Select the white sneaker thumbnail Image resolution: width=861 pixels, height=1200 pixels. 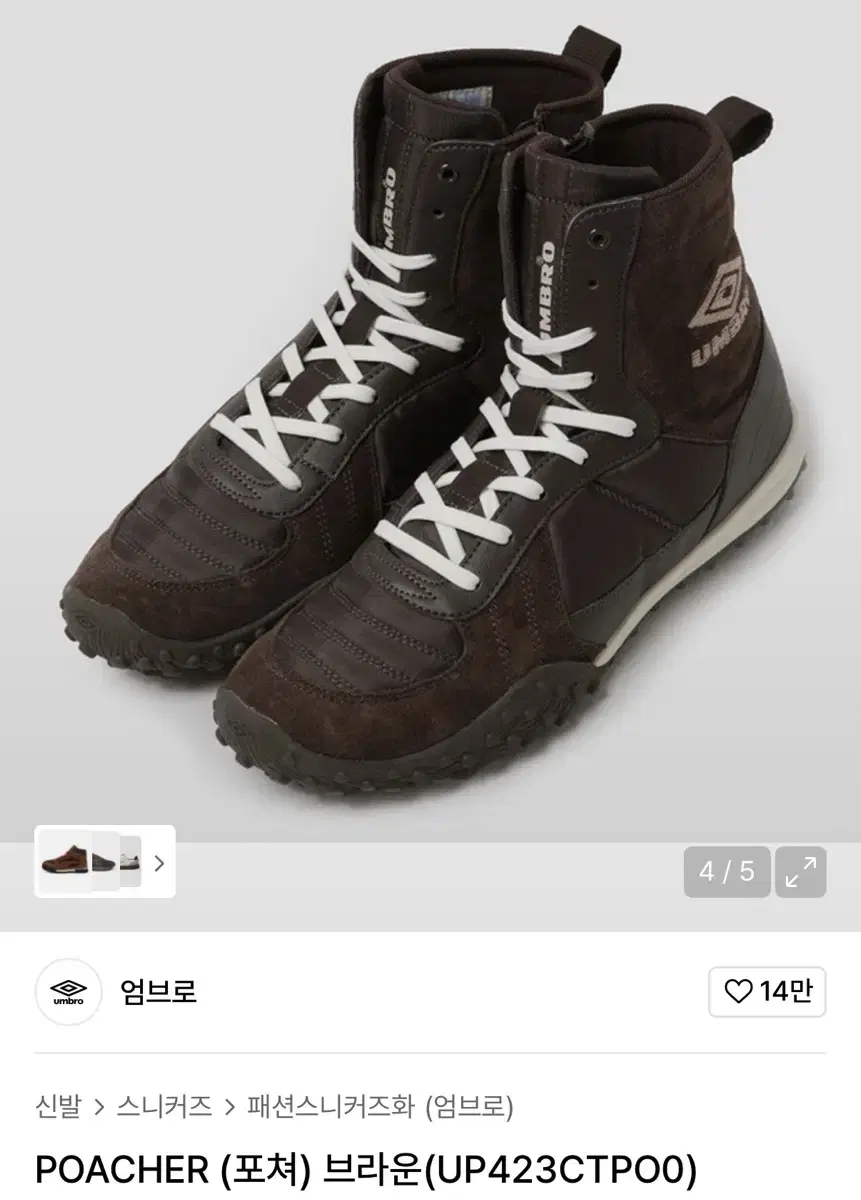click(130, 860)
